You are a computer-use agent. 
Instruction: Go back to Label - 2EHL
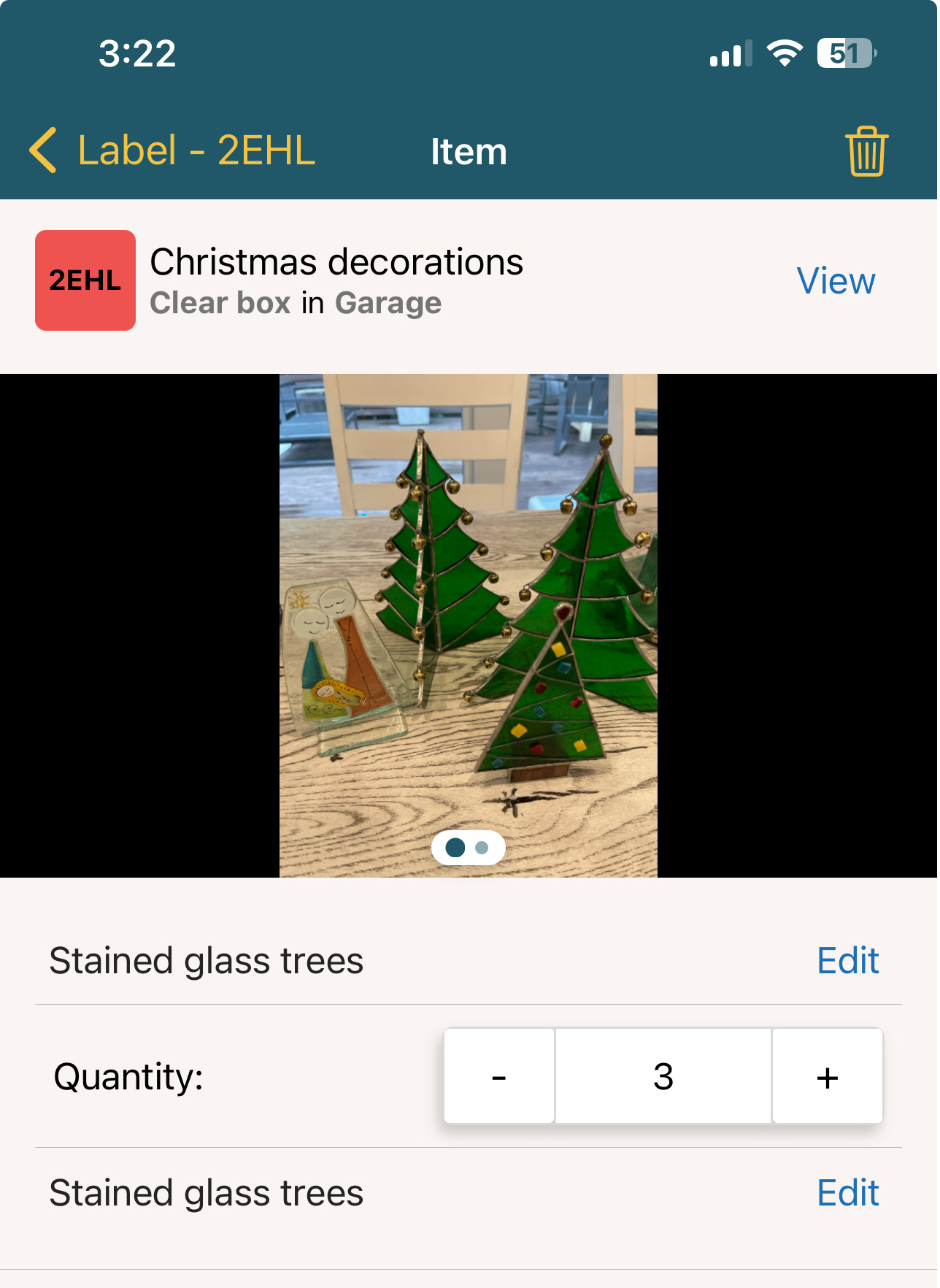coord(172,151)
